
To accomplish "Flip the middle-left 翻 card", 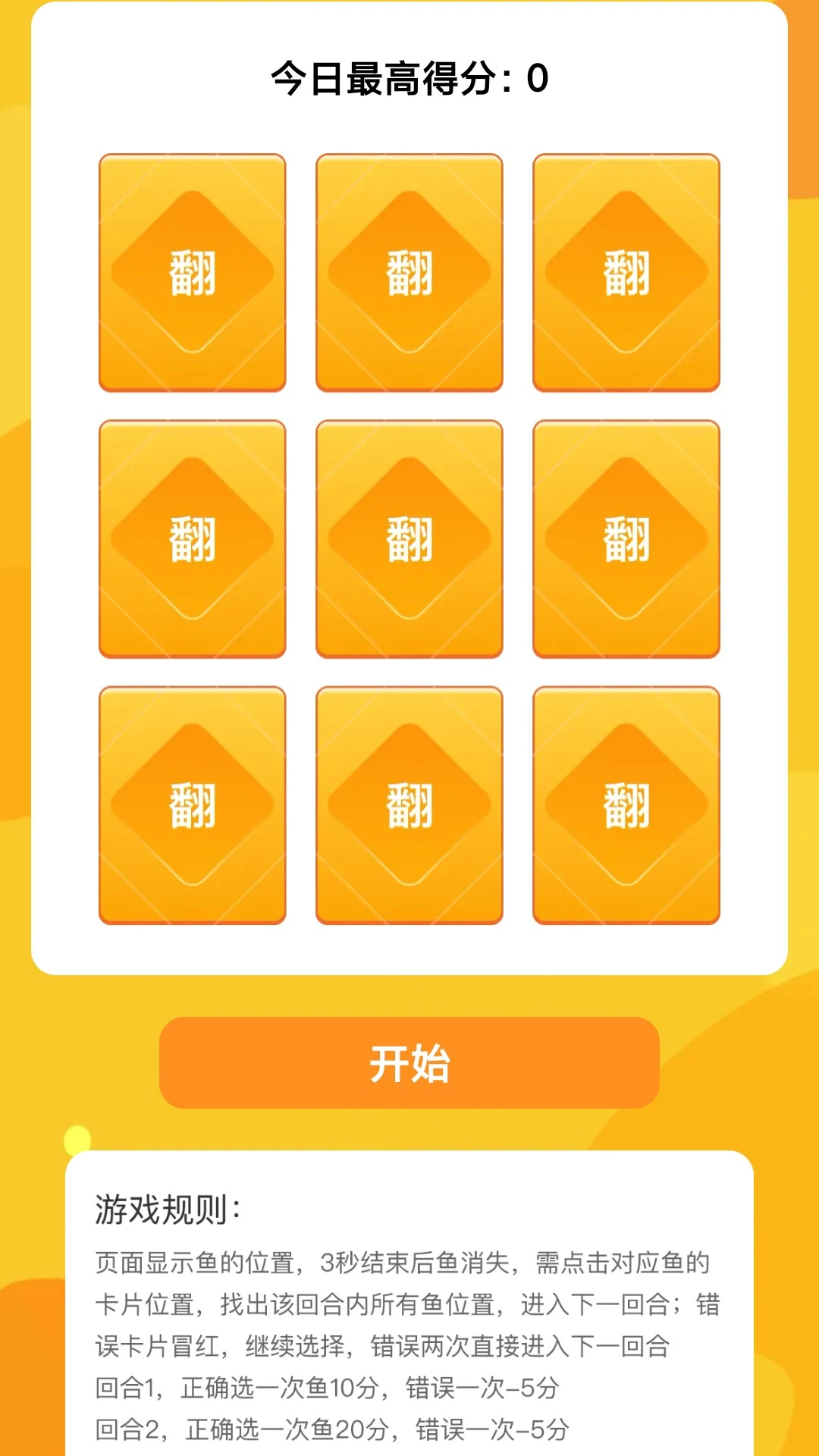I will pyautogui.click(x=192, y=538).
